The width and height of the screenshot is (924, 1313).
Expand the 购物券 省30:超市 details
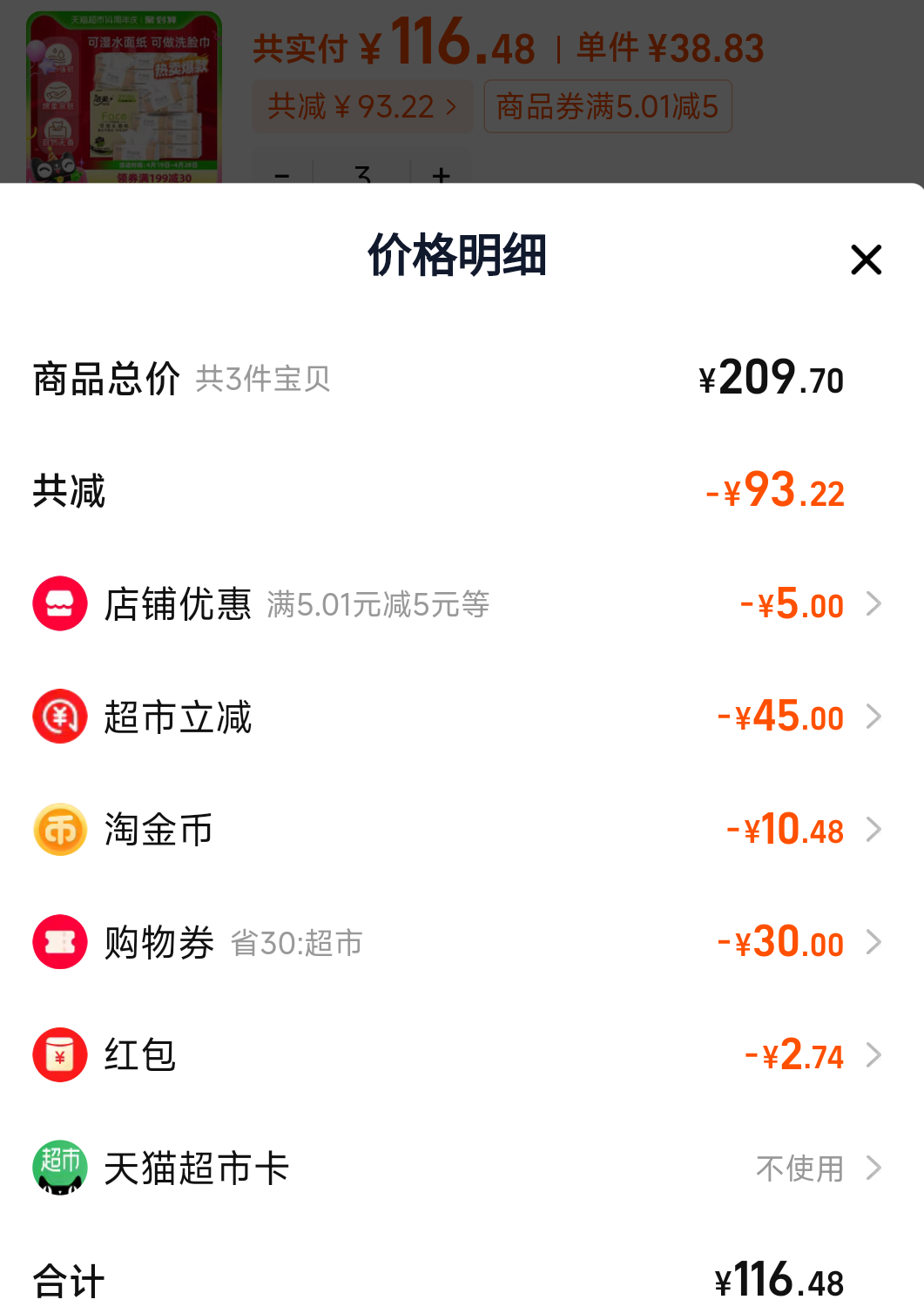[x=873, y=941]
